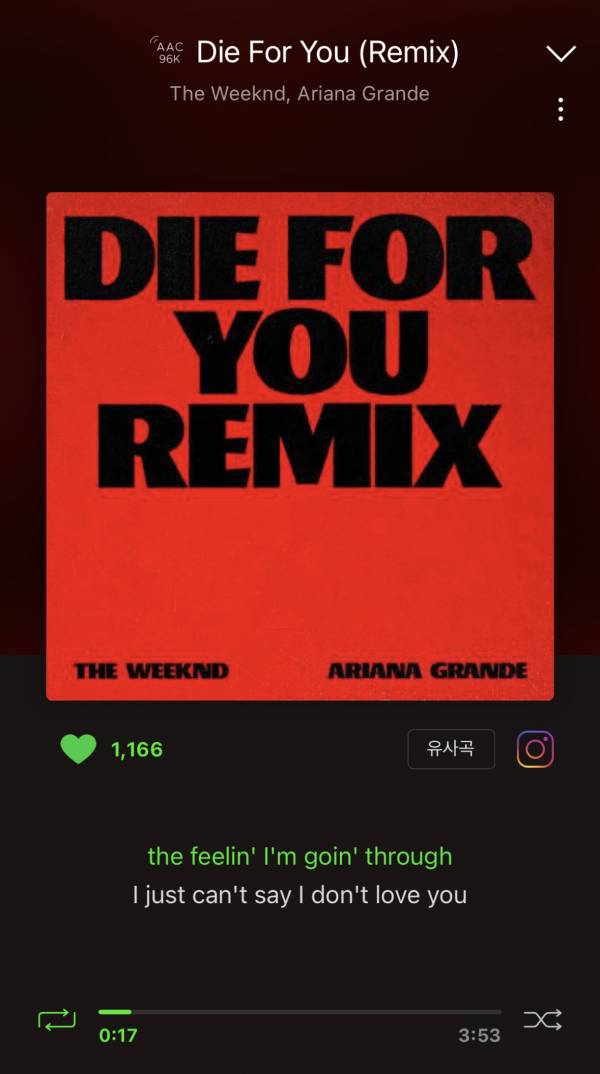
Task: Tap the playback progress bar to seek
Action: click(x=300, y=1012)
